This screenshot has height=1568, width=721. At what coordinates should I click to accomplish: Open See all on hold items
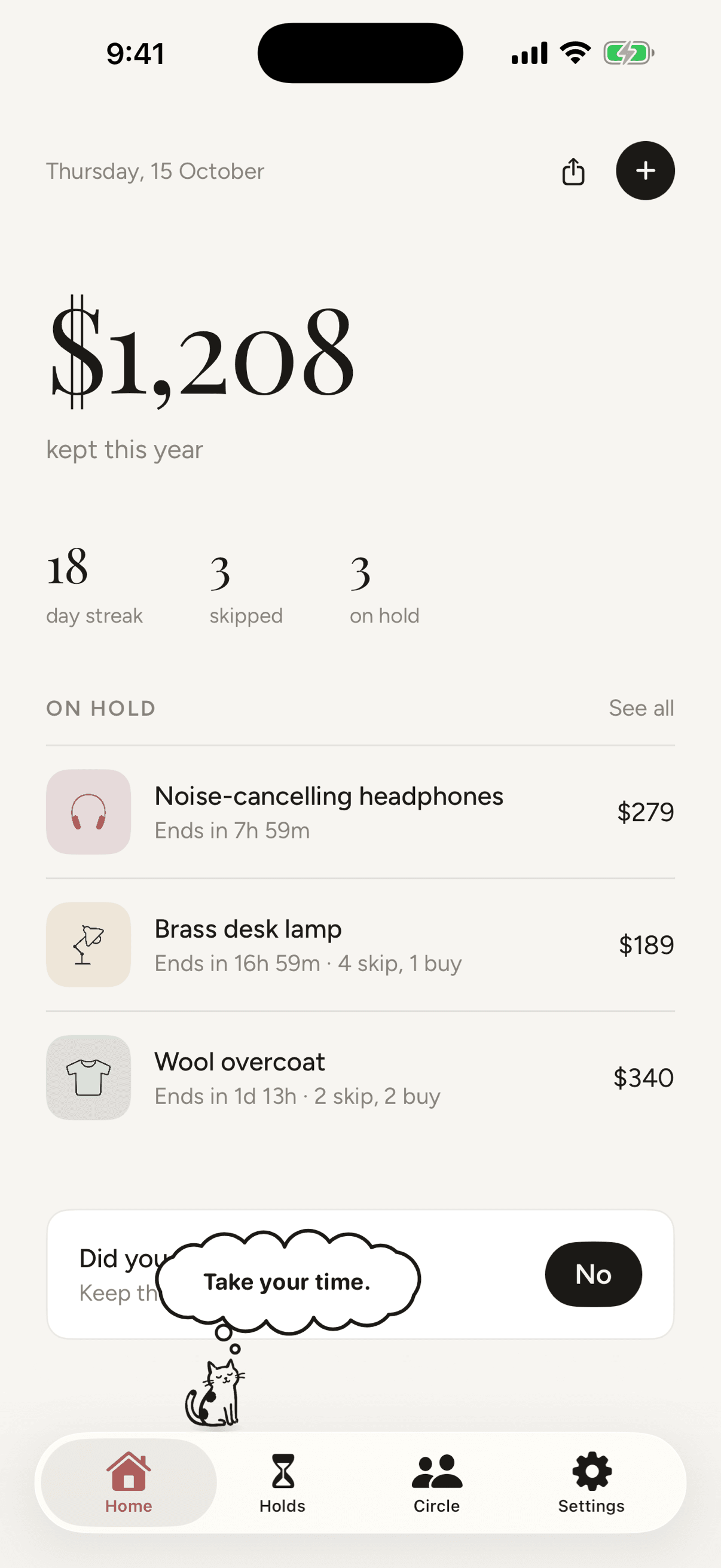pyautogui.click(x=641, y=708)
